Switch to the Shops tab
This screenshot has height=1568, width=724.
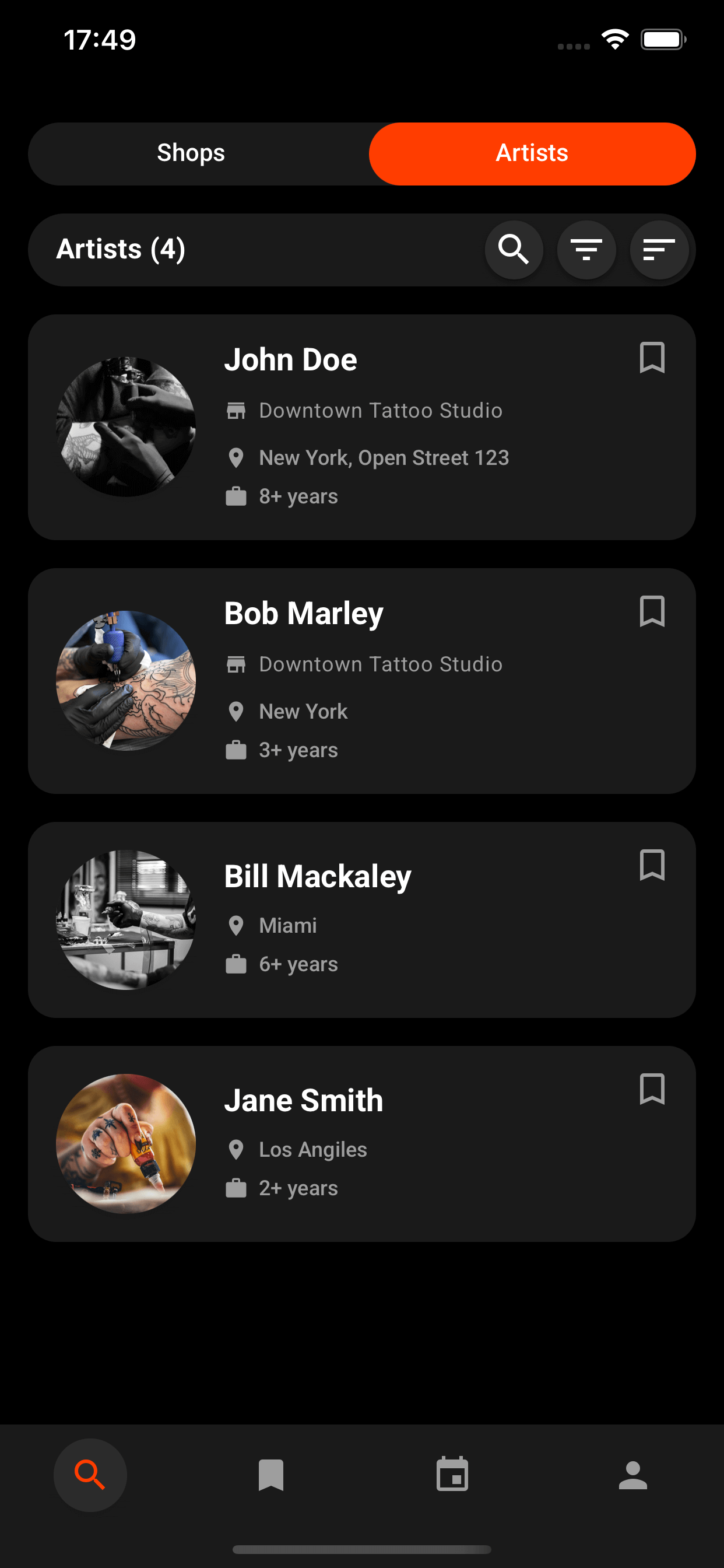[191, 153]
